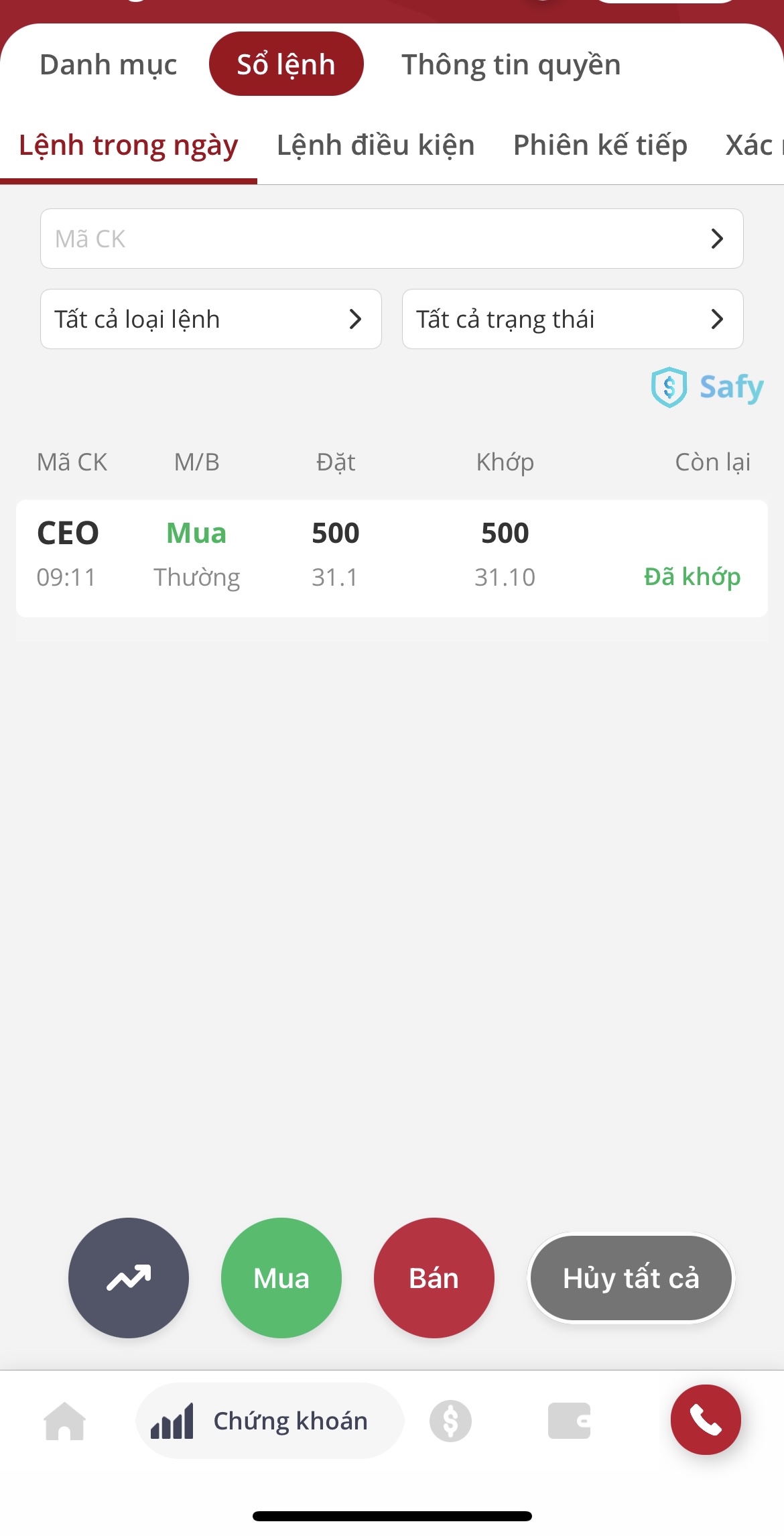Tap the red Bán sell button
The image size is (784, 1536).
coord(434,1277)
